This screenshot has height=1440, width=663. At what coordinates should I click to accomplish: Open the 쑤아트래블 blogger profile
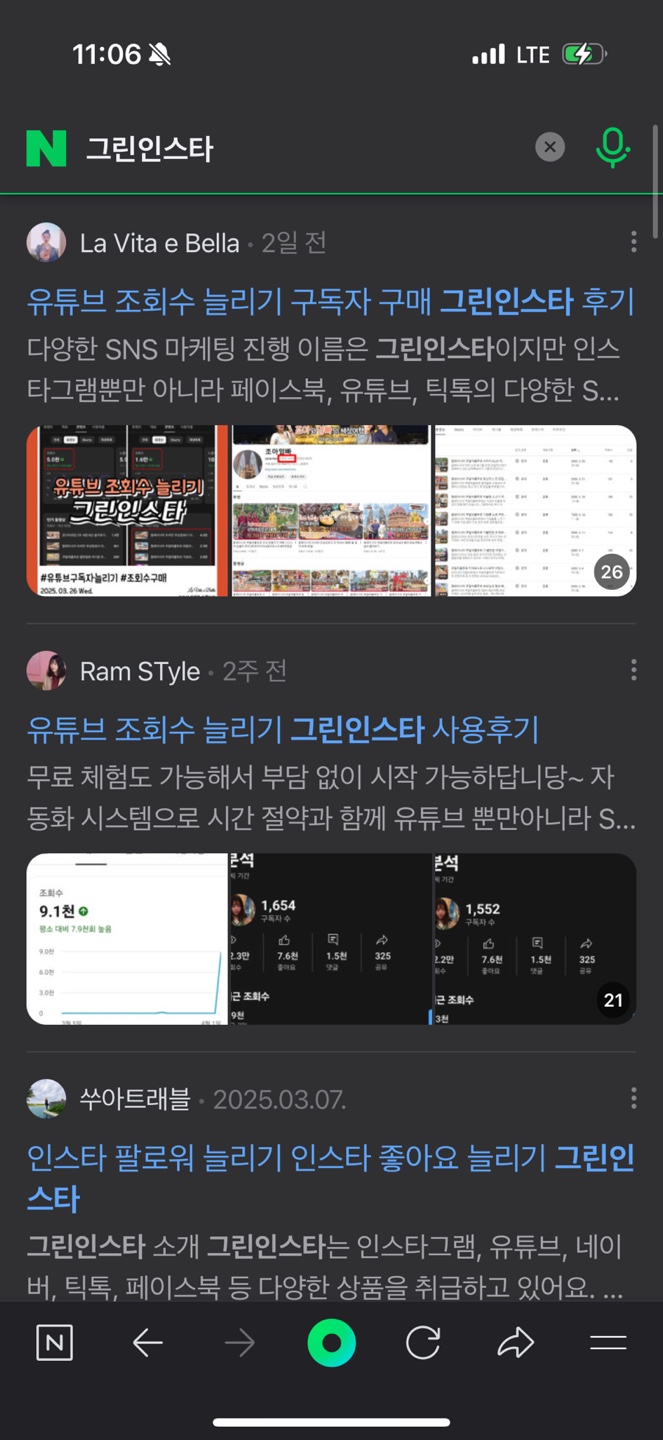(x=134, y=1099)
